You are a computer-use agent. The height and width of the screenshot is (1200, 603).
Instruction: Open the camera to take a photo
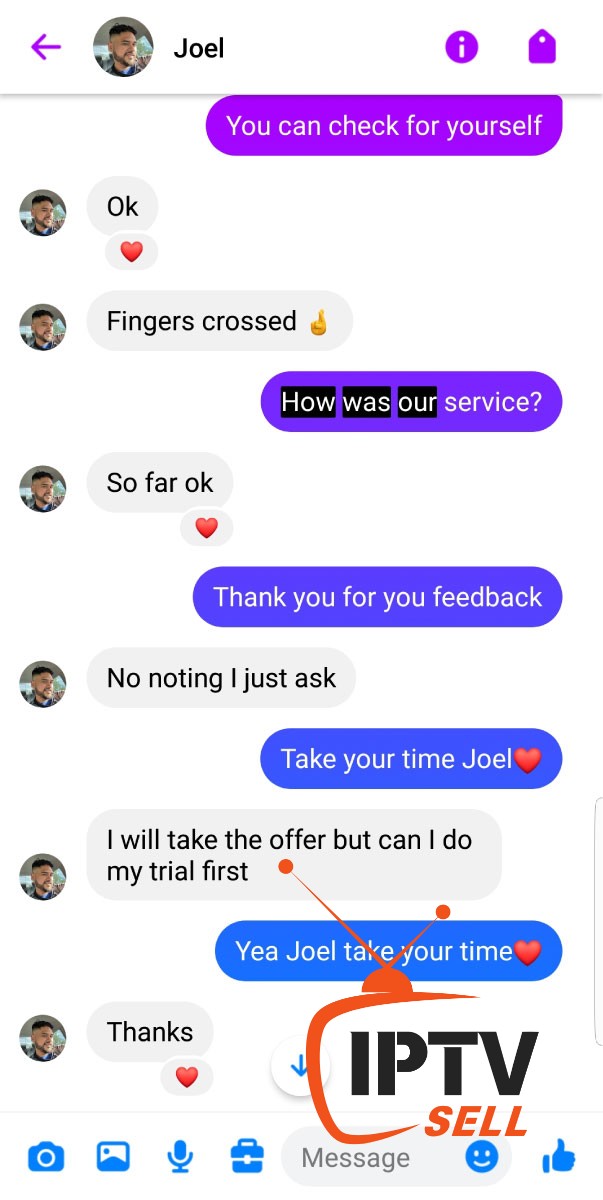[x=45, y=1157]
